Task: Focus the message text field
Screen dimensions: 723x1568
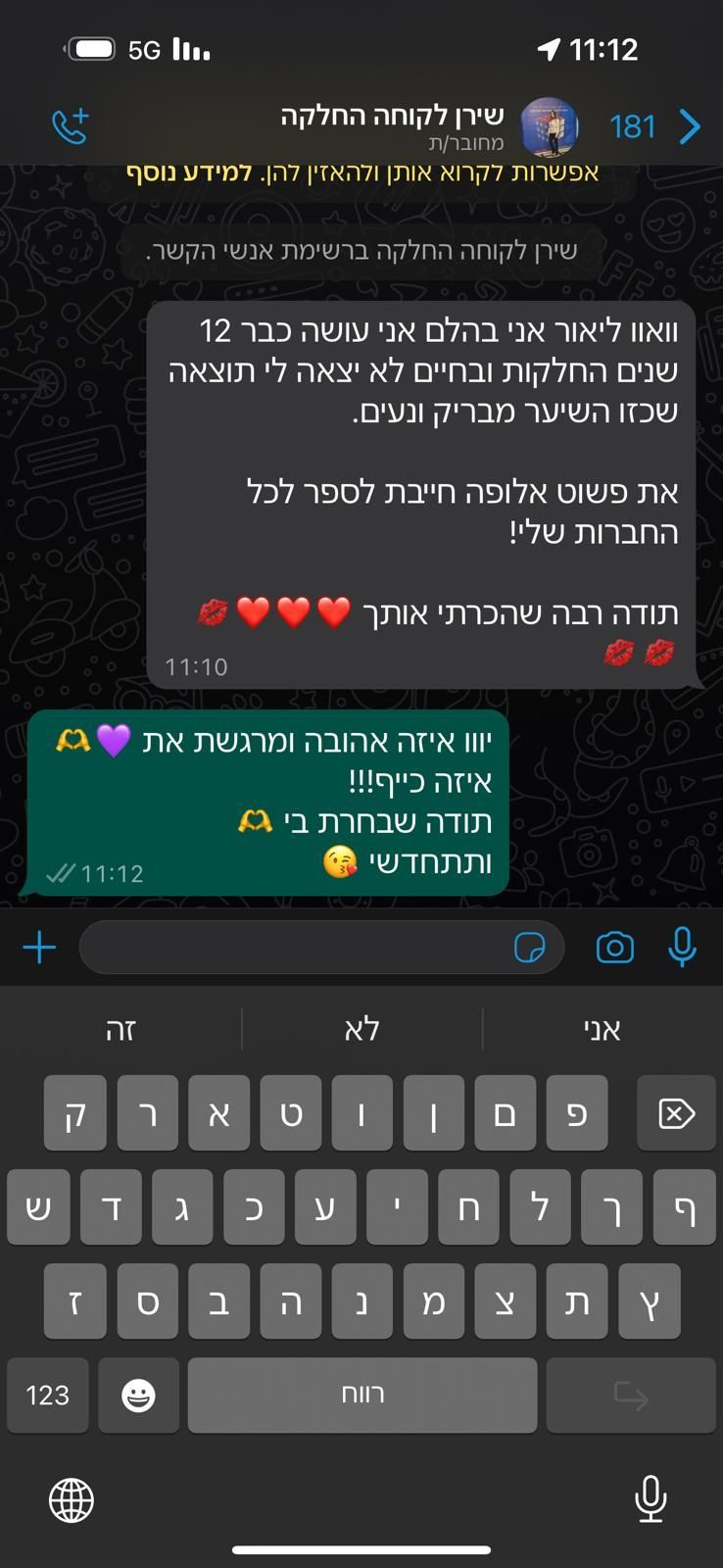Action: tap(294, 948)
